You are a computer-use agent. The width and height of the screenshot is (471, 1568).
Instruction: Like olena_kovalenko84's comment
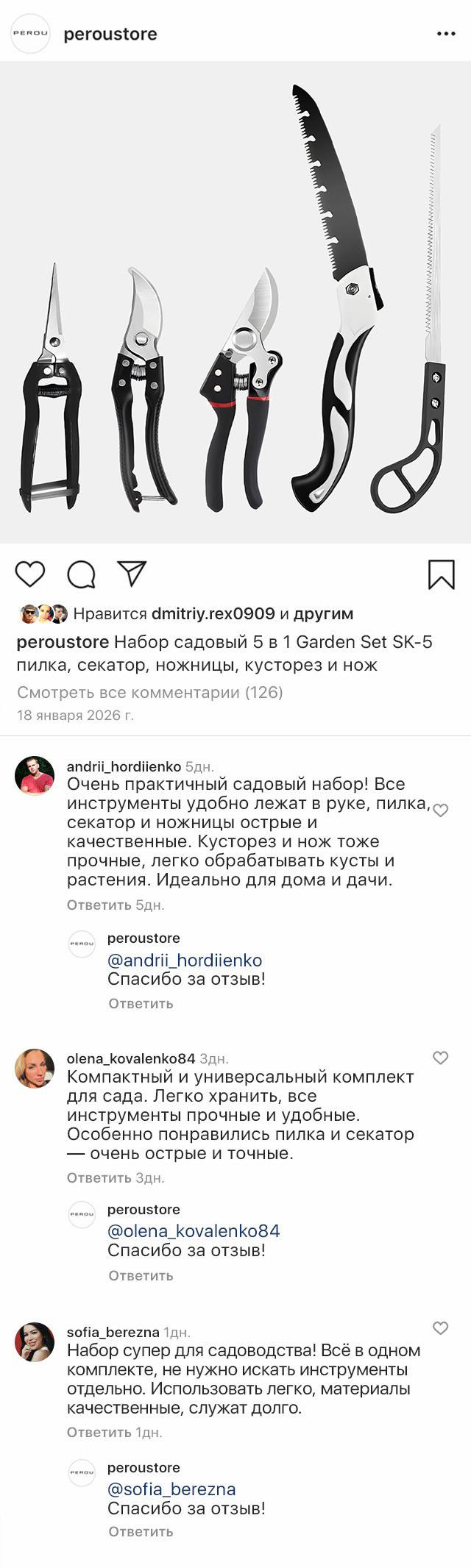click(440, 1058)
